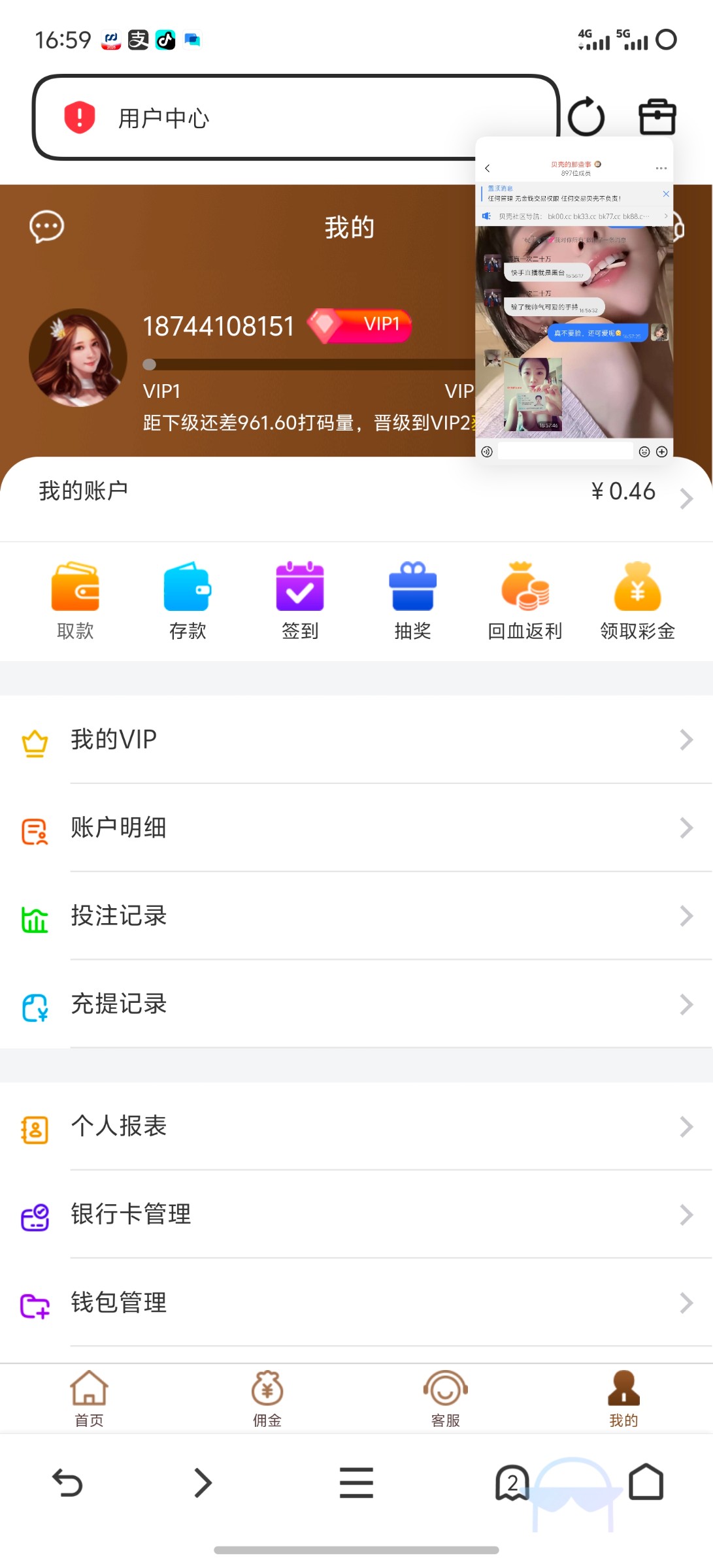Claim bonus via 领取彩金
Screen dimensions: 713x1568
click(637, 600)
